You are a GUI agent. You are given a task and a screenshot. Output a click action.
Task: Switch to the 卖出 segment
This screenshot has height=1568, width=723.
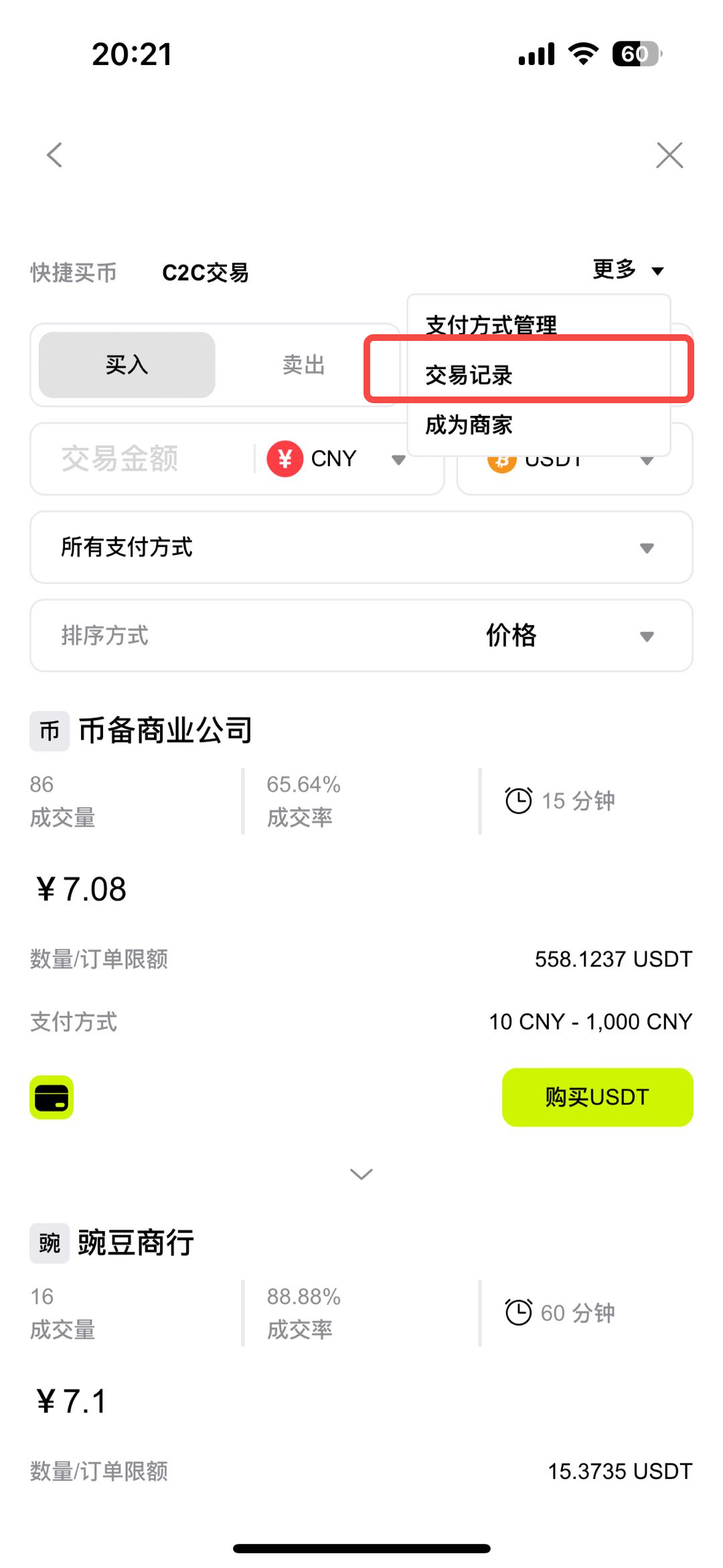(x=303, y=365)
